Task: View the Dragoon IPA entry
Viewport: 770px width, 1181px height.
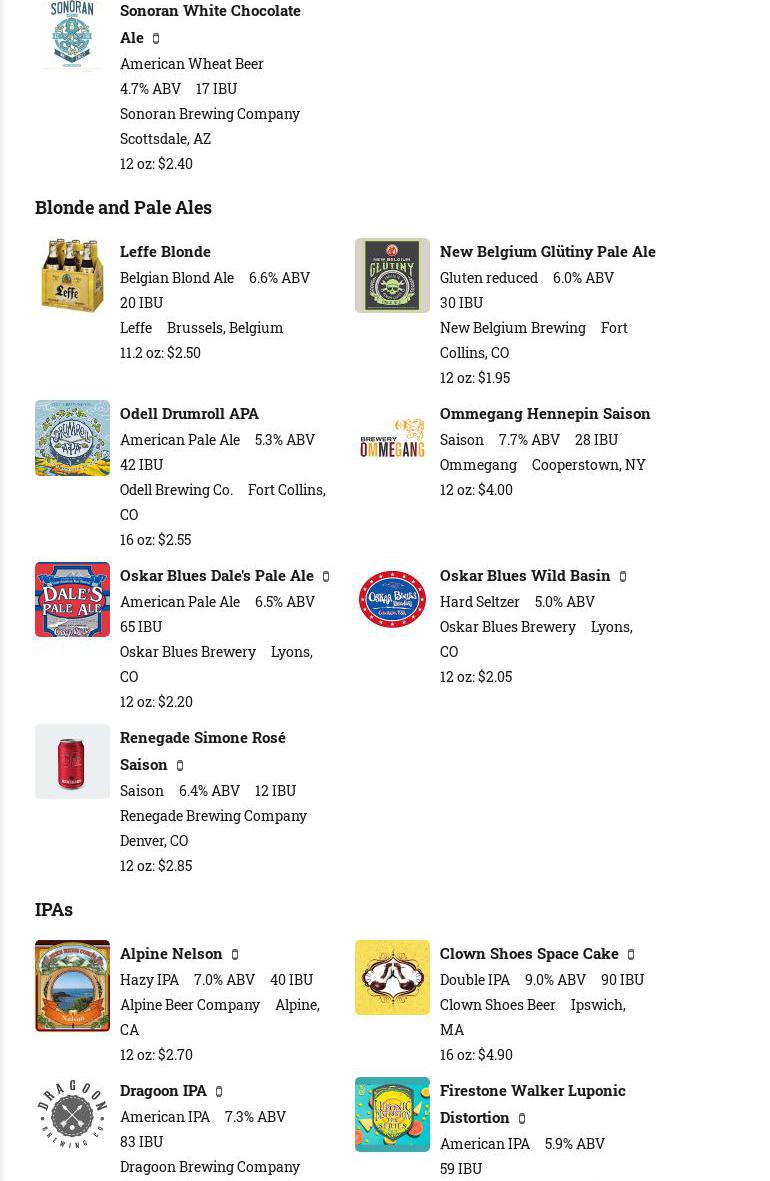Action: [x=163, y=1090]
